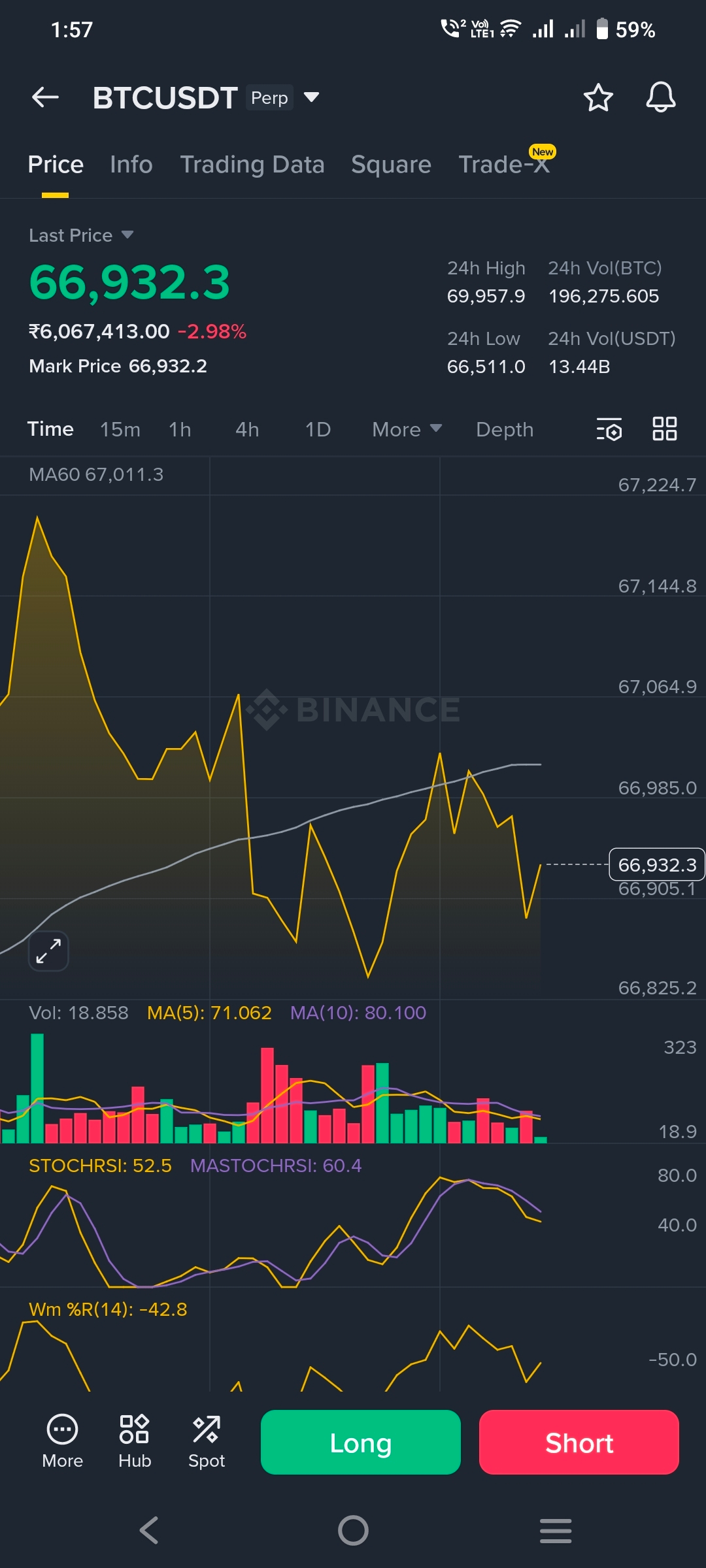706x1568 pixels.
Task: Open chart indicator settings icon
Action: tap(609, 429)
